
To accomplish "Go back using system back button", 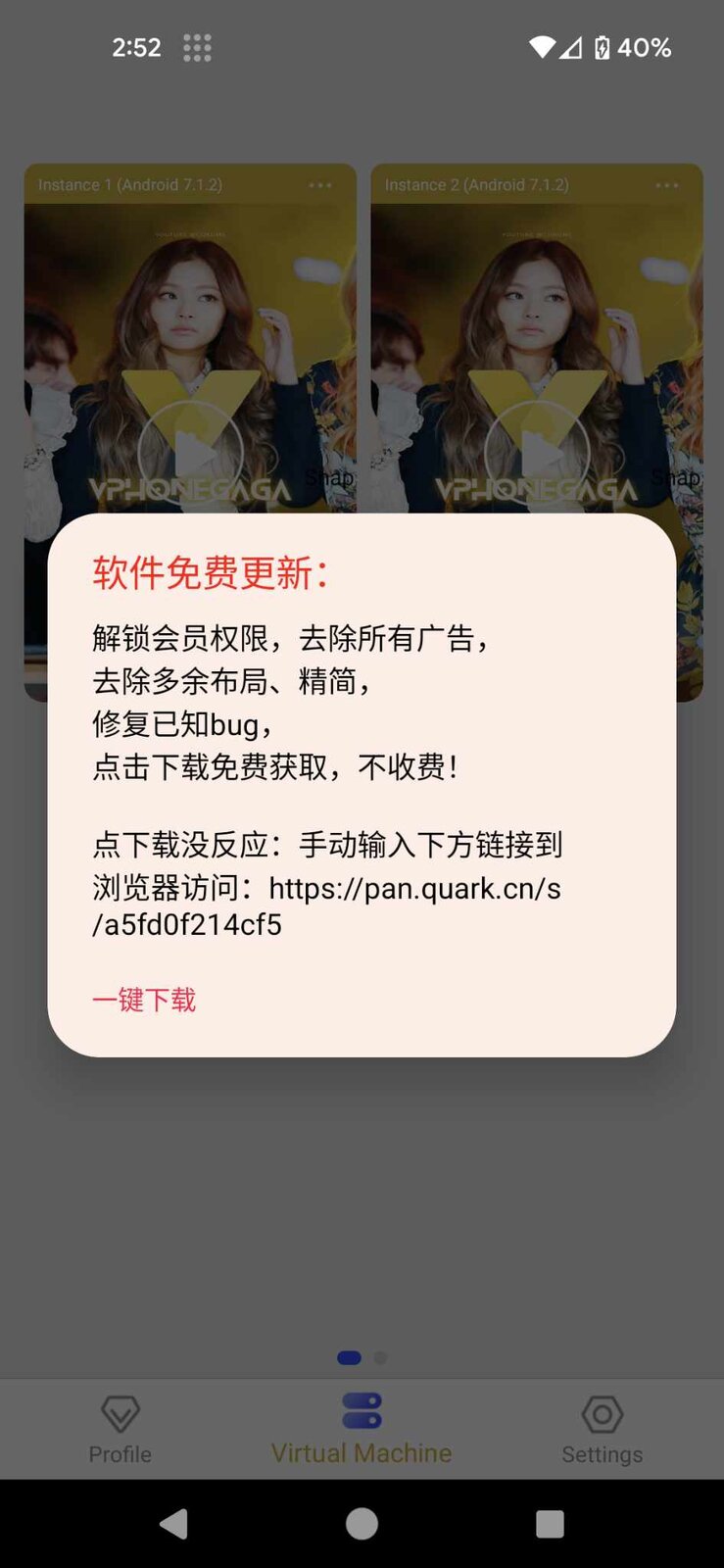I will [174, 1524].
